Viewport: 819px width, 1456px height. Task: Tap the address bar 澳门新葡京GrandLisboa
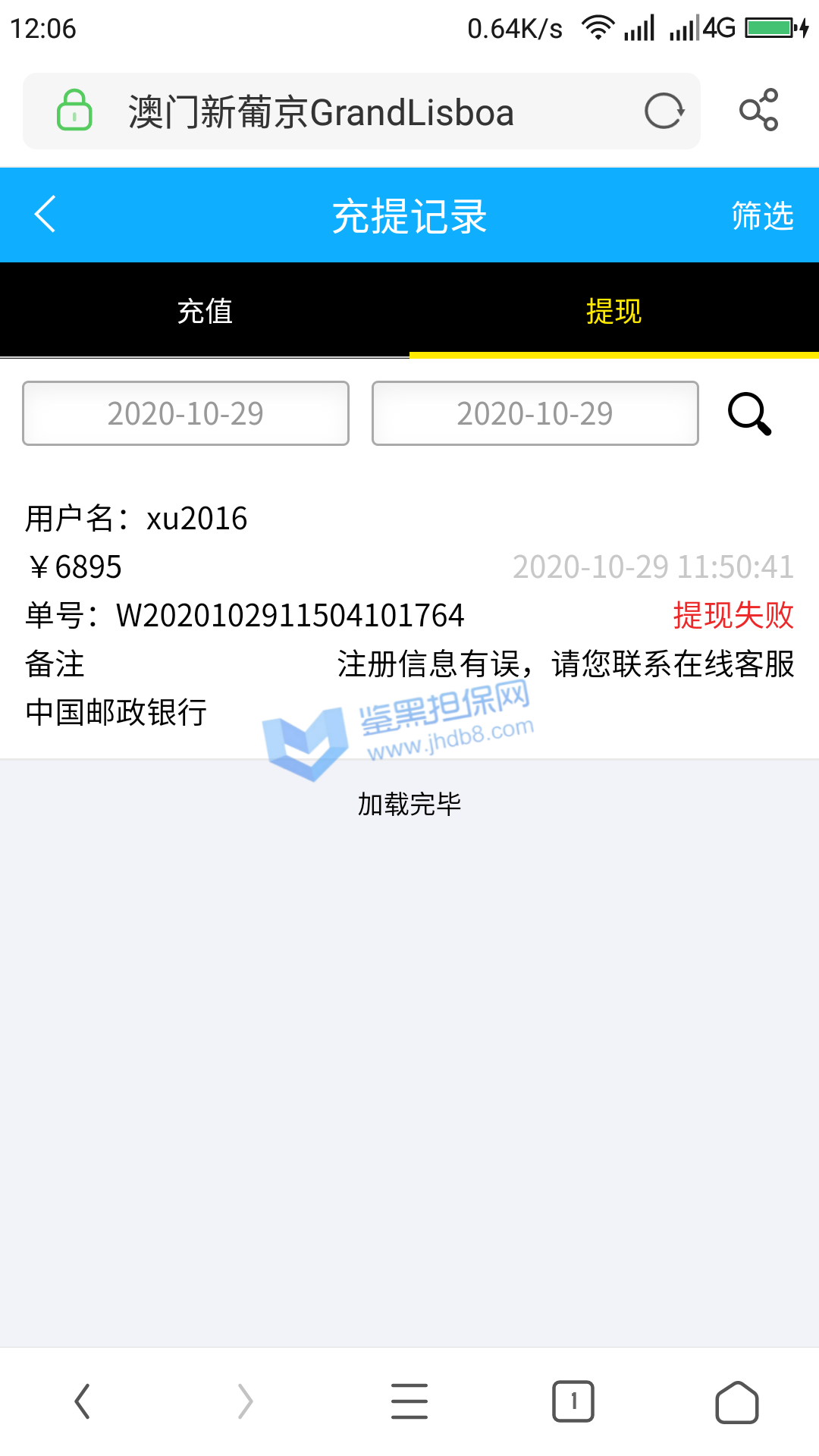coord(341,112)
